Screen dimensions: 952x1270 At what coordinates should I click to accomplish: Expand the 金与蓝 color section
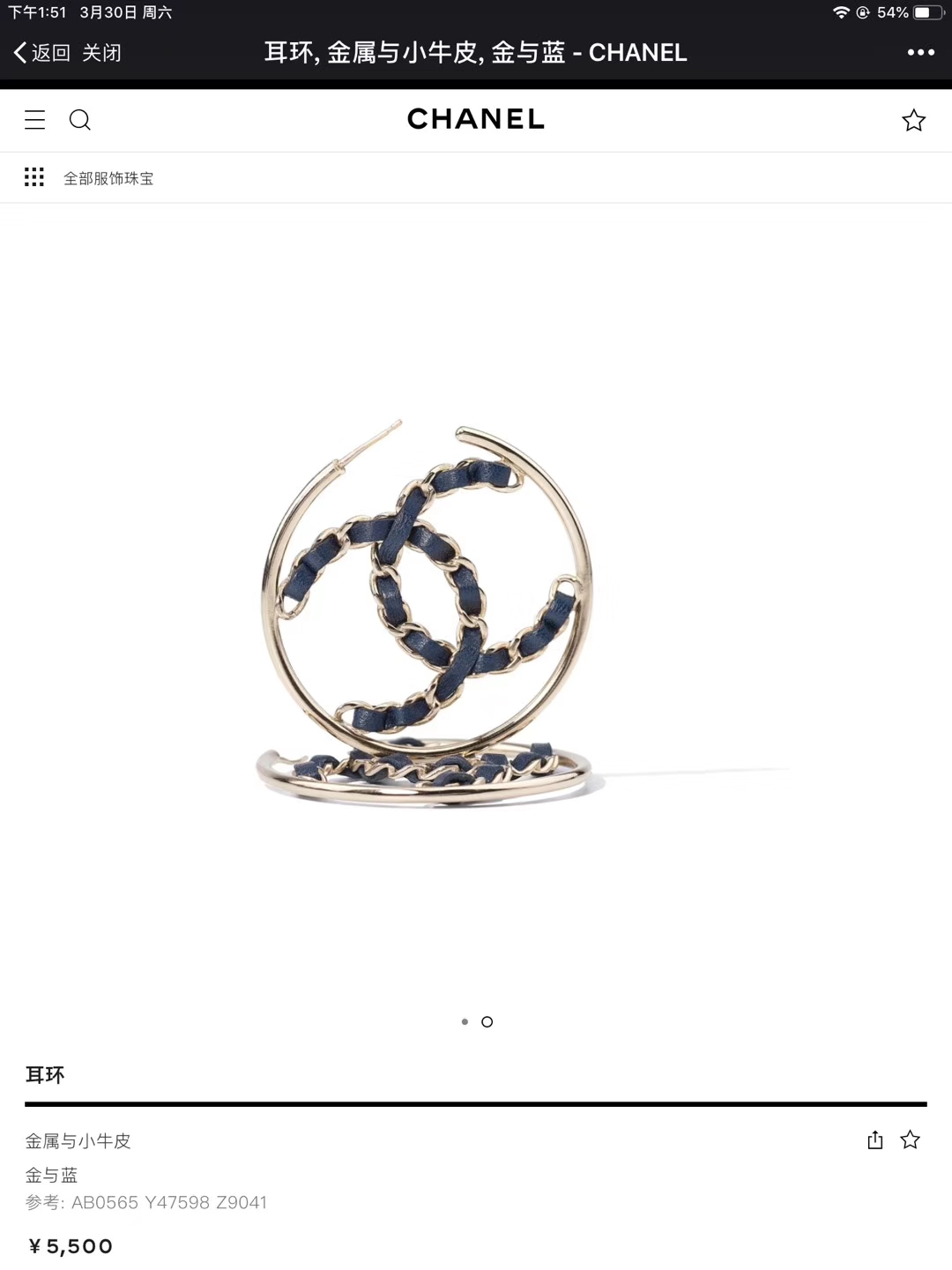pyautogui.click(x=49, y=1176)
